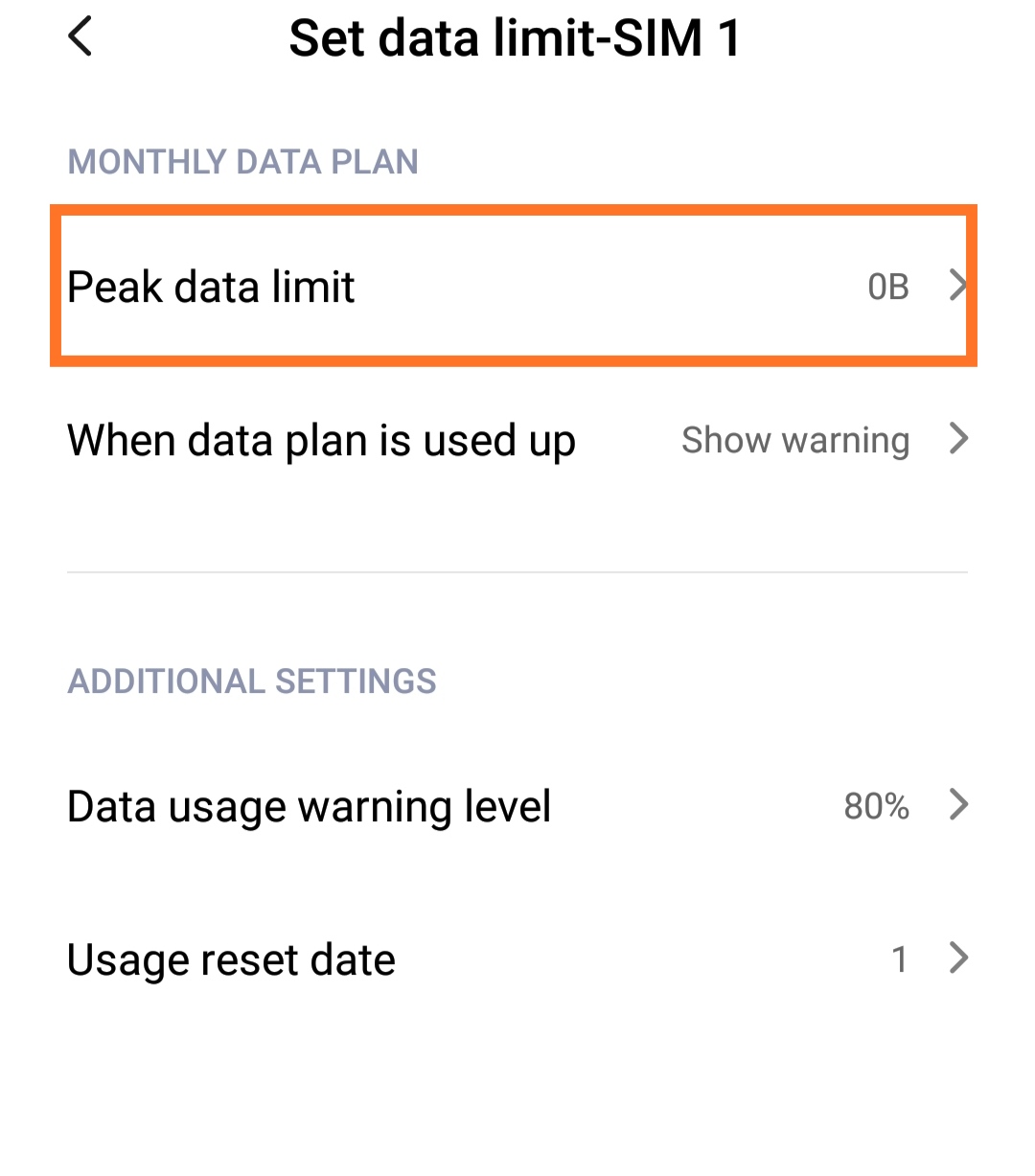This screenshot has width=1035, height=1176.
Task: Click the ADDITIONAL SETTINGS section header
Action: [x=251, y=680]
